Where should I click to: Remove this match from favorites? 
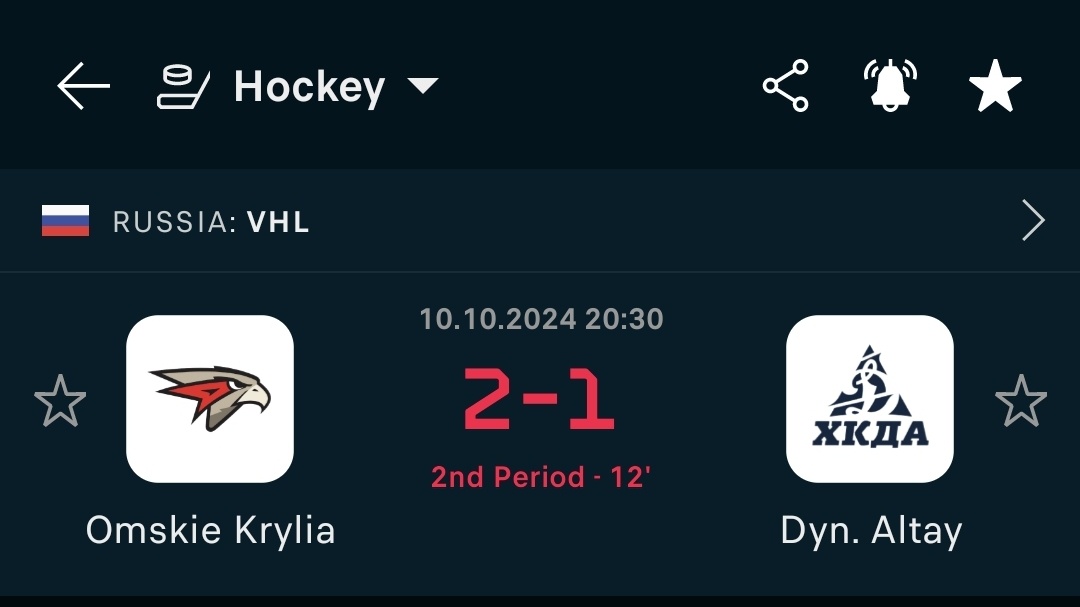coord(995,87)
